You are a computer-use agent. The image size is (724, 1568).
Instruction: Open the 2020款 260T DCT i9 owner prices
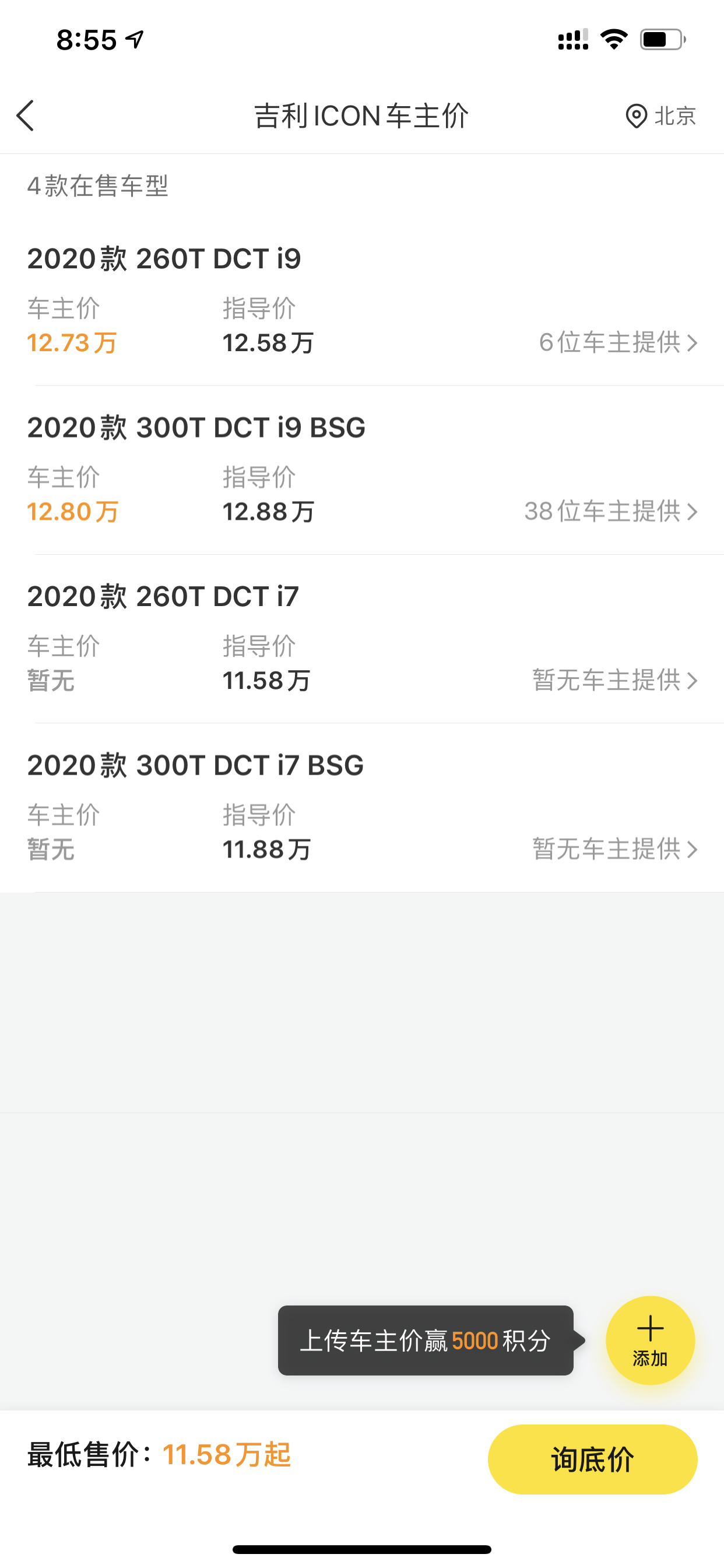click(362, 300)
